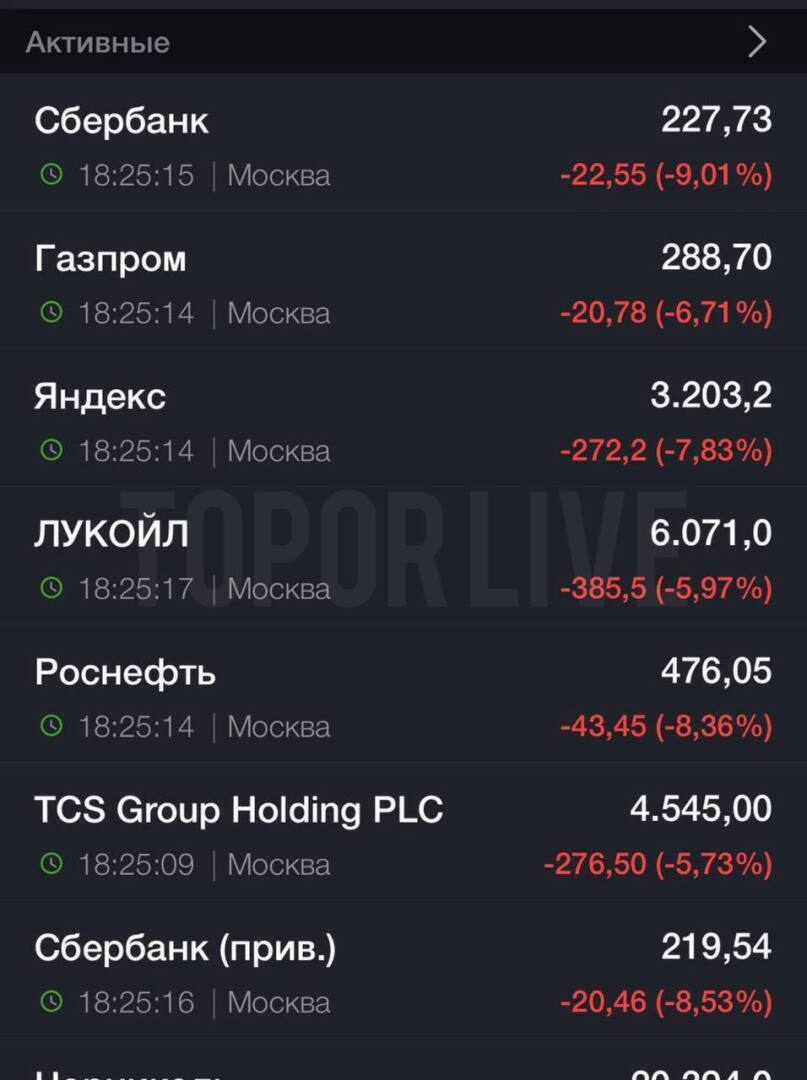Open the Сбербанк stock quote
The height and width of the screenshot is (1080, 807).
[403, 146]
